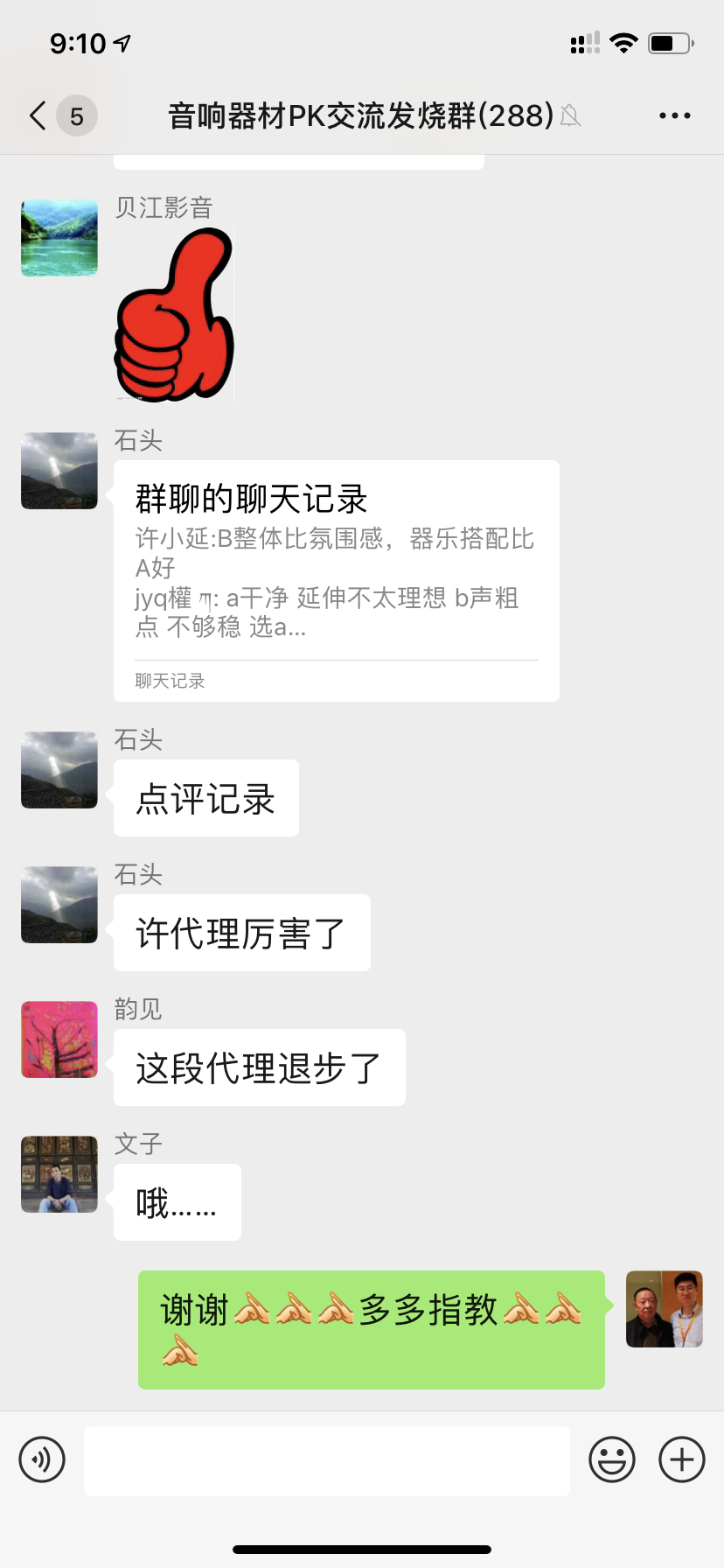This screenshot has height=1568, width=724.
Task: View 贝江影音's profile avatar
Action: point(59,238)
